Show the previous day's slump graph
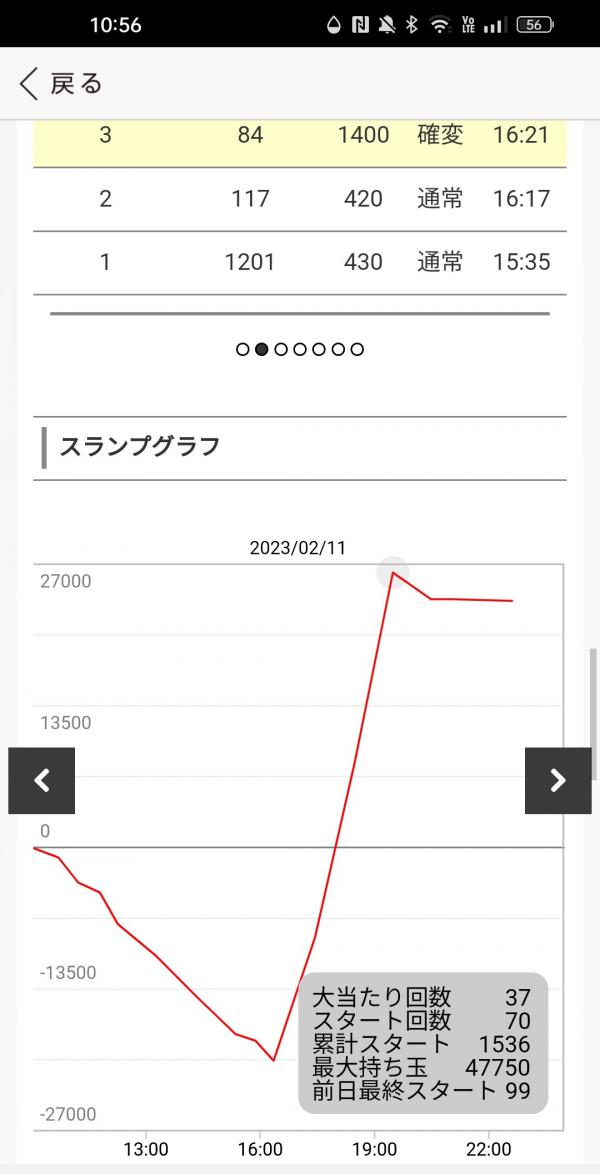This screenshot has width=600, height=1174. (42, 780)
